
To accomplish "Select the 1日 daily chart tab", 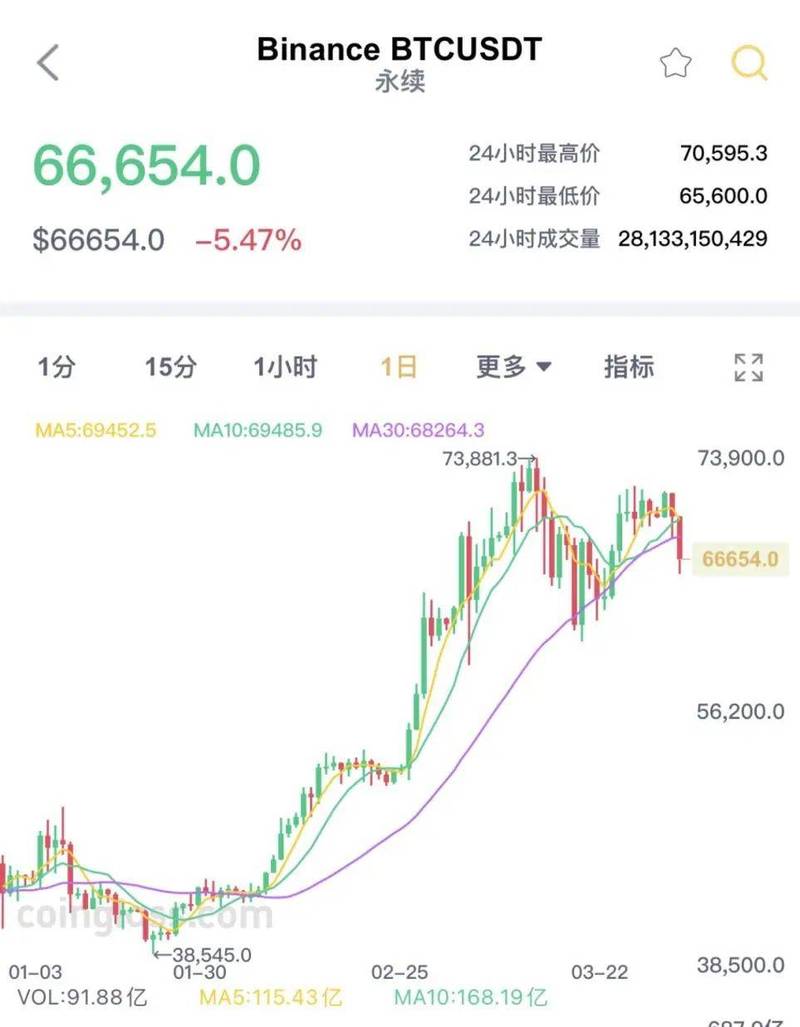I will [x=398, y=367].
